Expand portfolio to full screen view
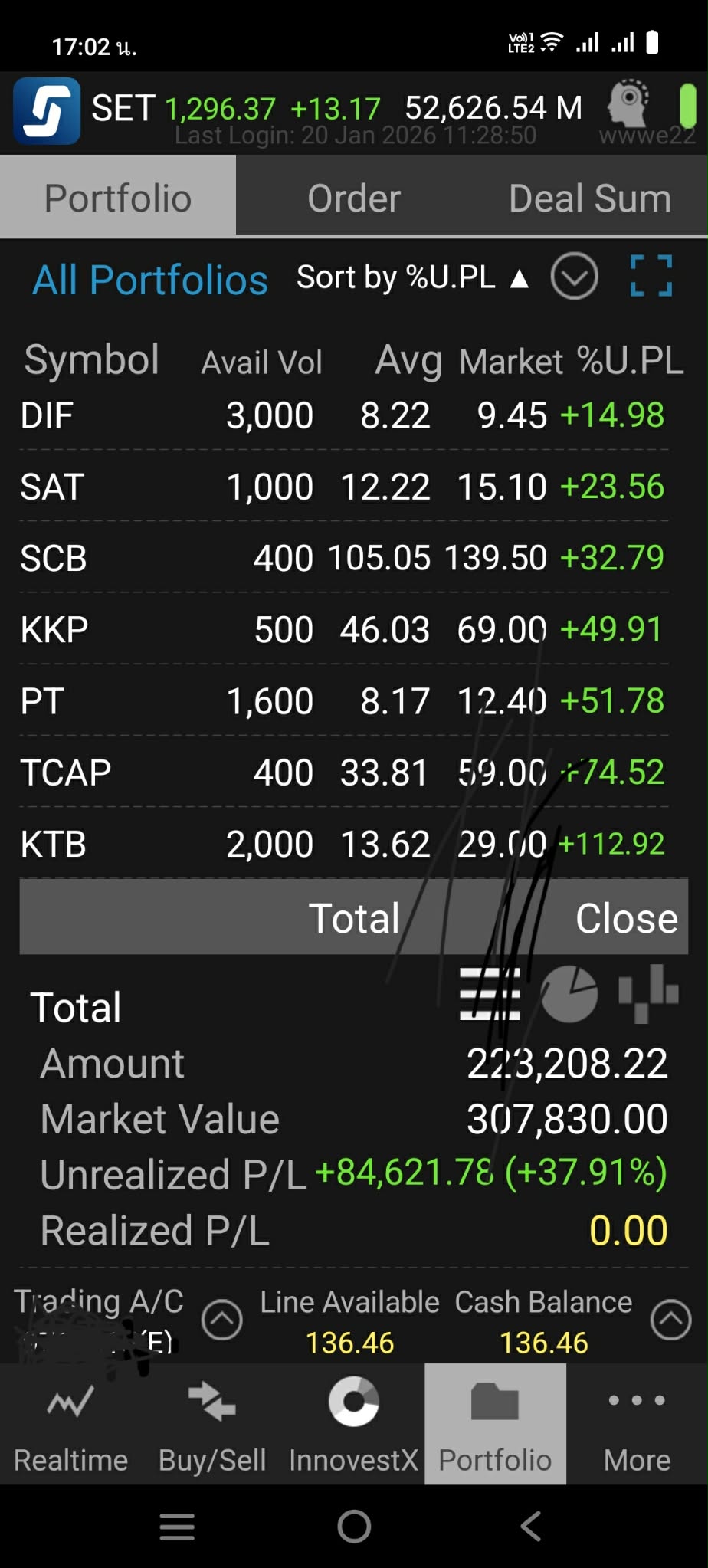This screenshot has width=708, height=1568. tap(651, 276)
